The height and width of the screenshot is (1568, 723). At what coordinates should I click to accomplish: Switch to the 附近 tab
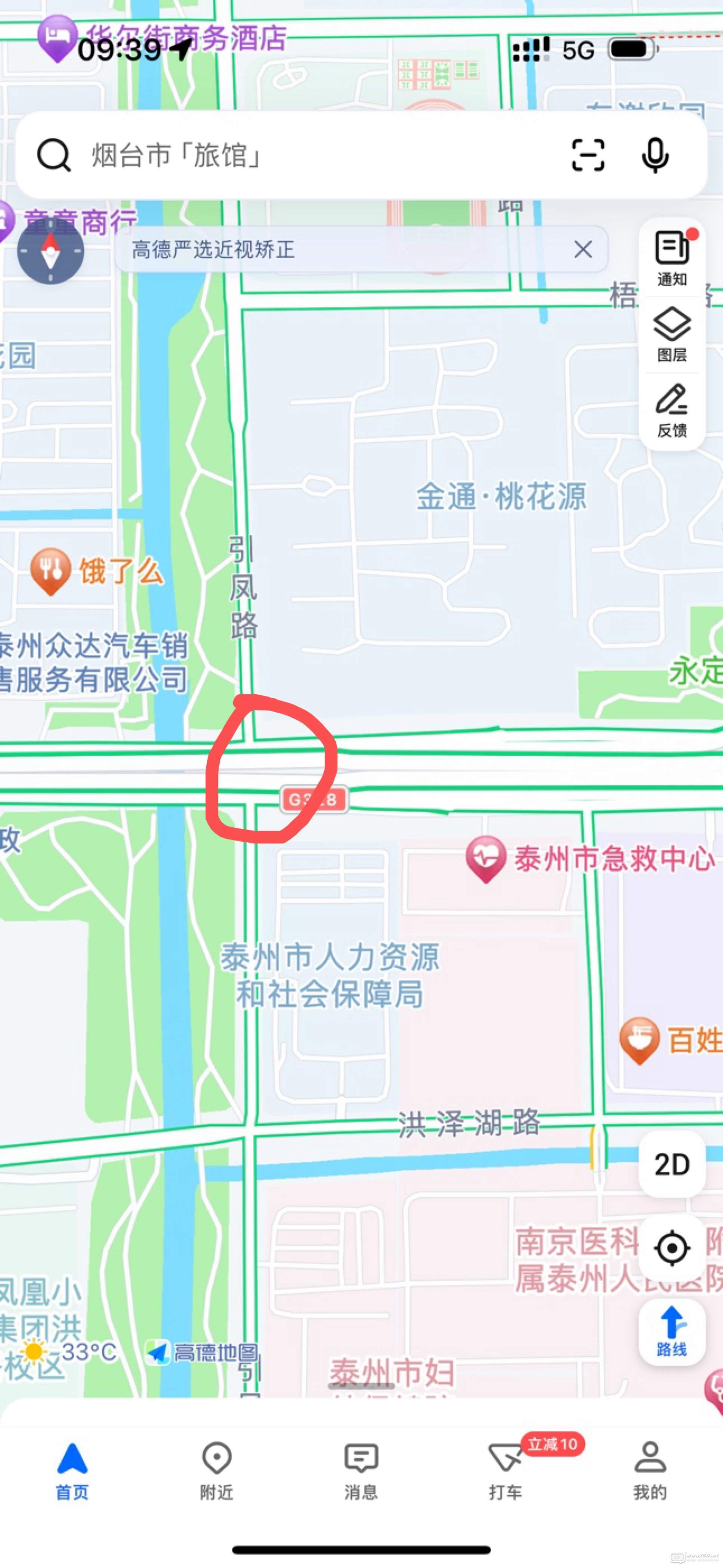(217, 1470)
